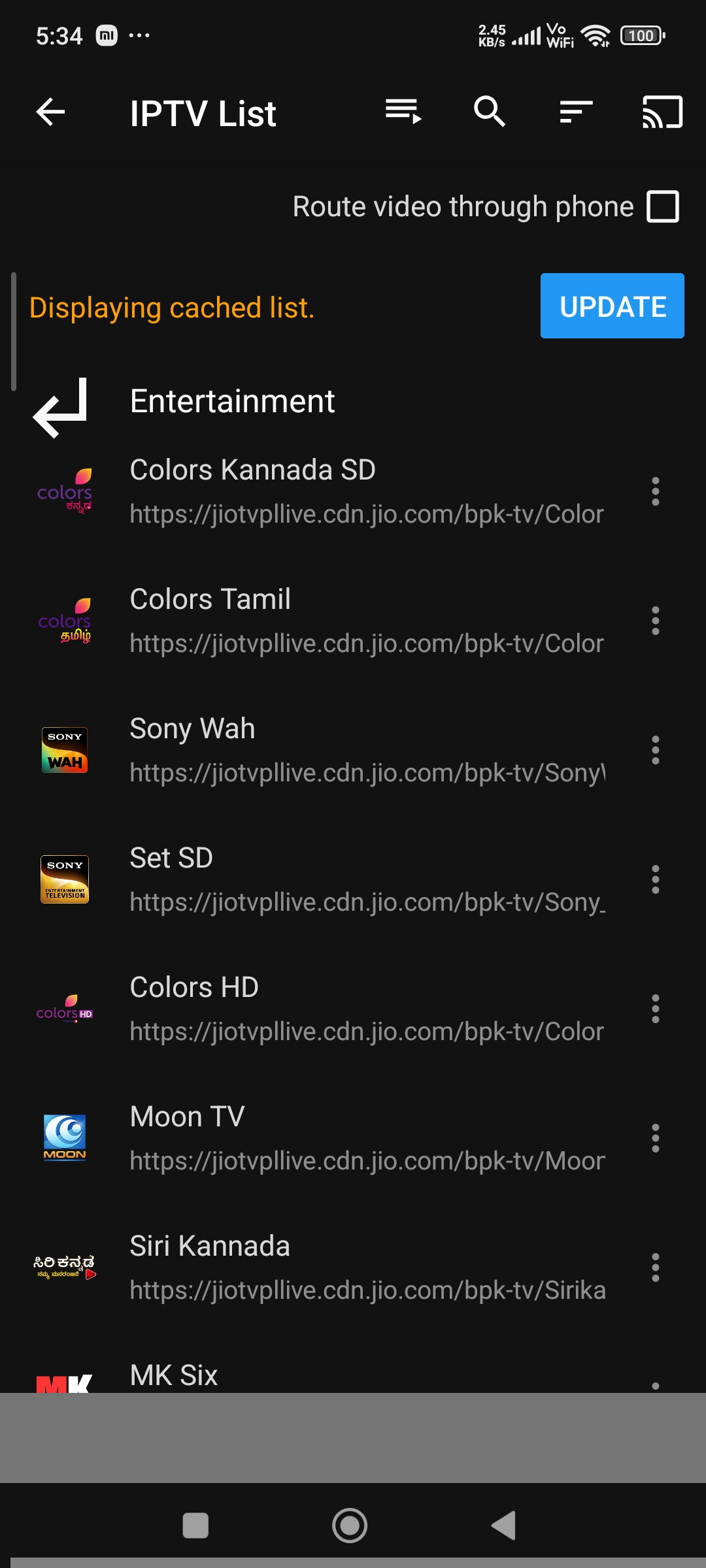706x1568 pixels.
Task: Search the IPTV channel list
Action: pos(490,112)
